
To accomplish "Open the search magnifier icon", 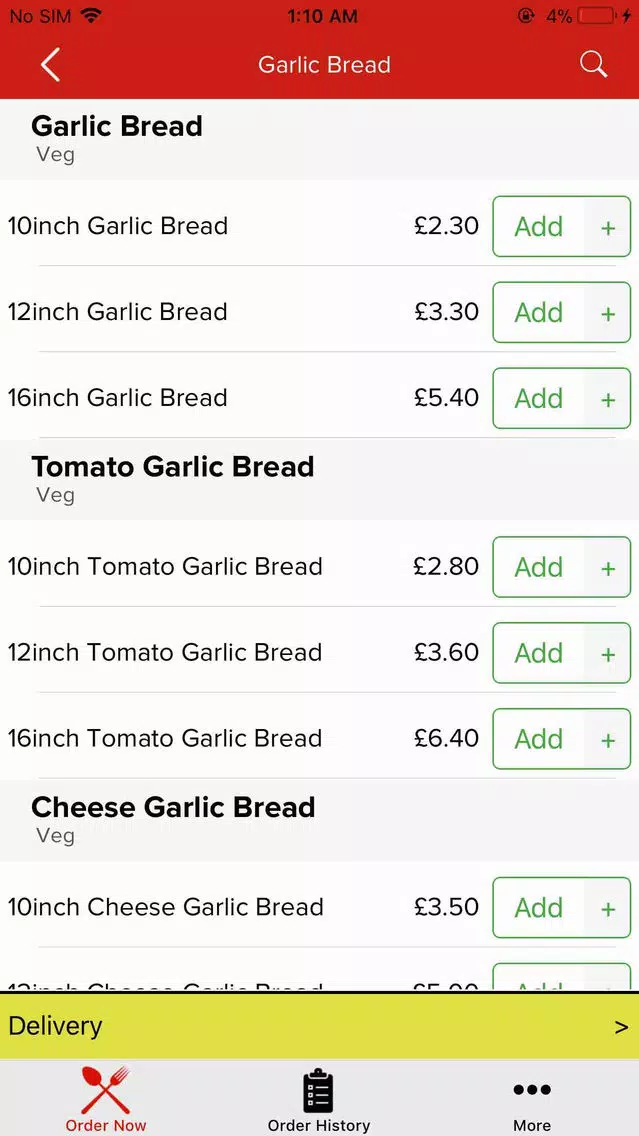I will point(593,64).
